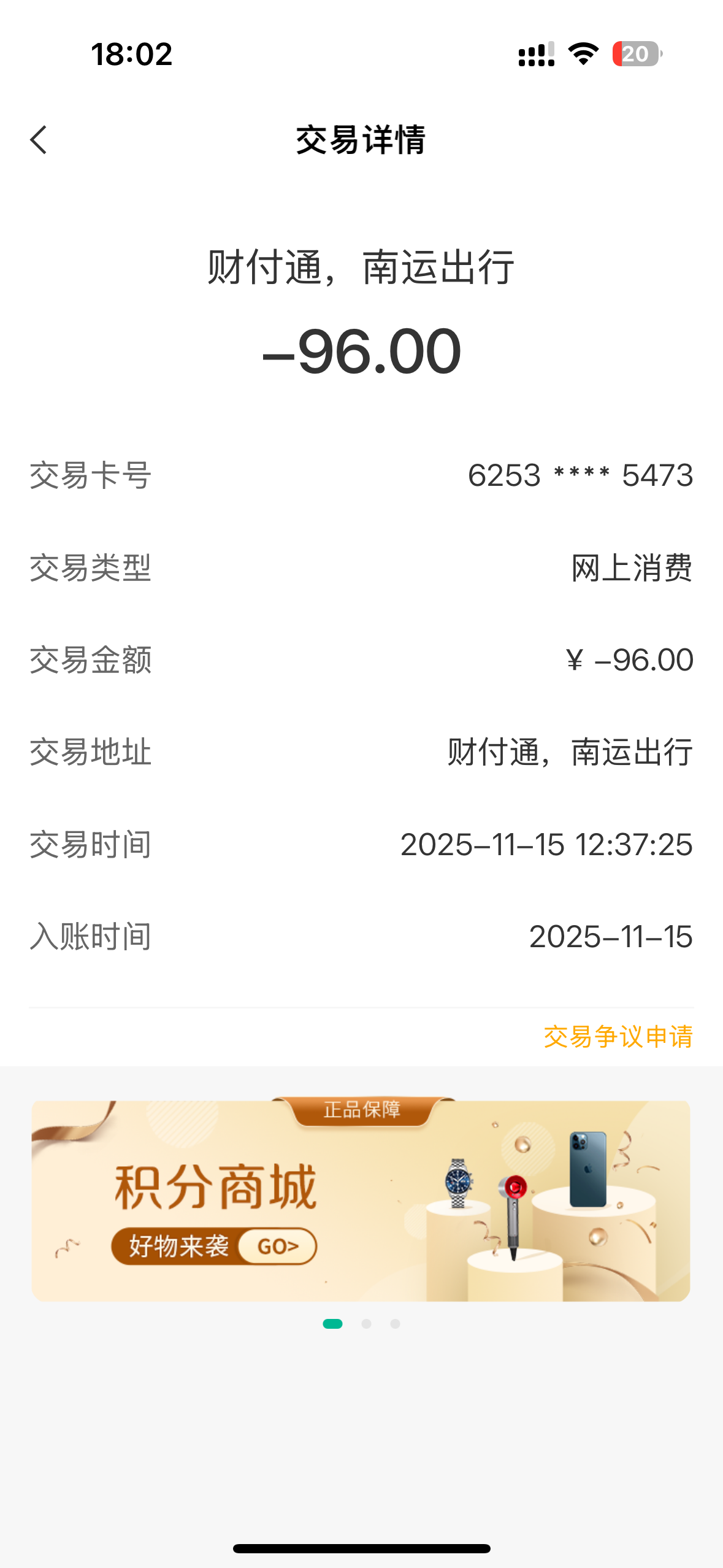
Task: Open 交易争议申请 dispute link
Action: point(618,1037)
